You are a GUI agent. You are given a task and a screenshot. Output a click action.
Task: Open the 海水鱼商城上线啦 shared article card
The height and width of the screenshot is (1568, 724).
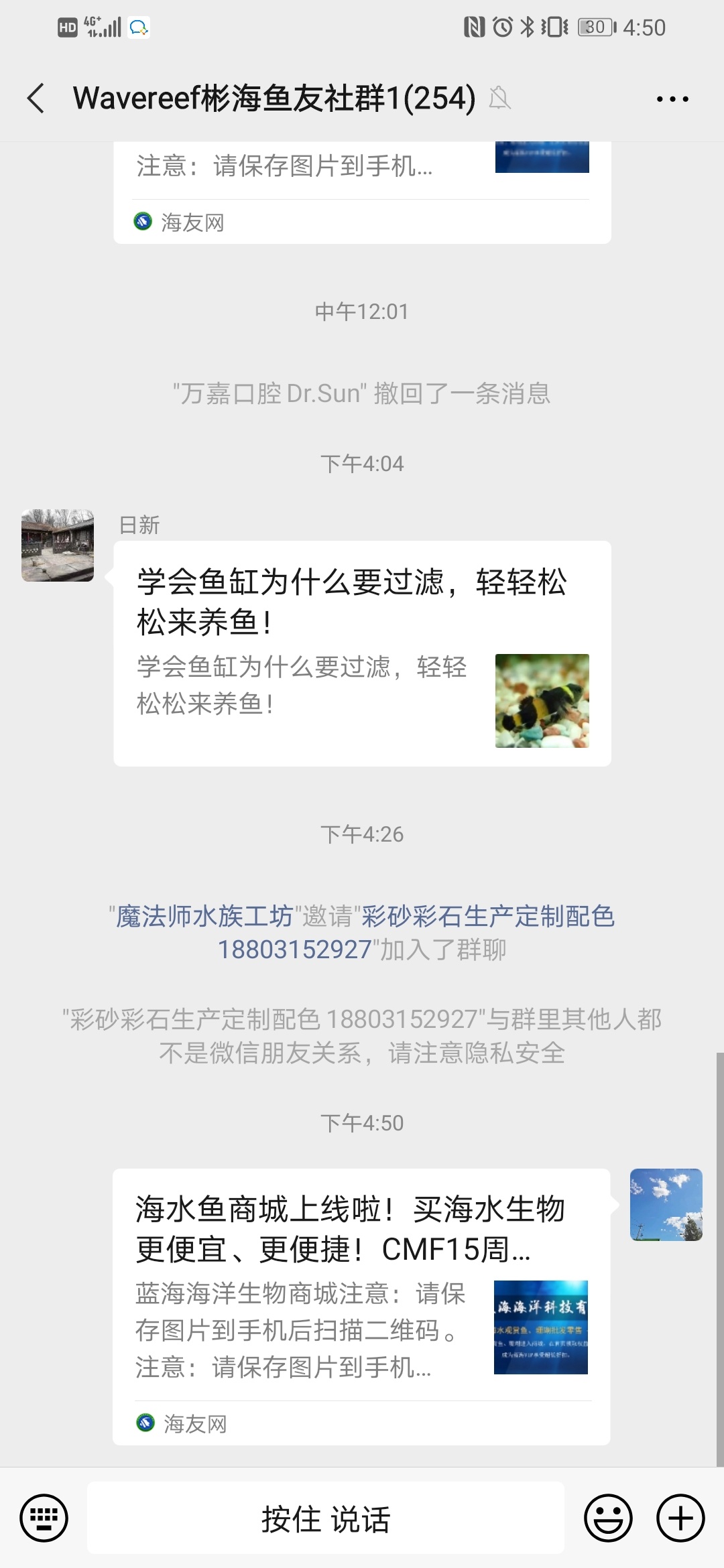[361, 1305]
